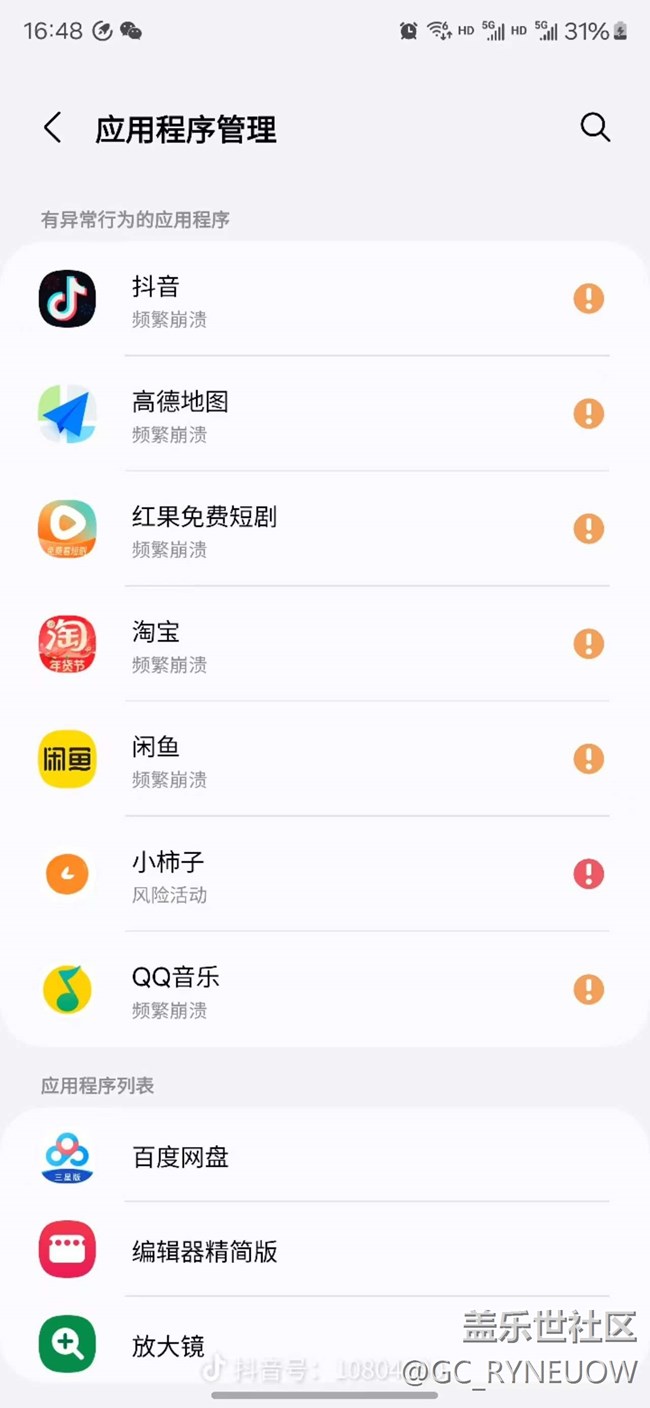Select 编辑器精简版 in the app list
650x1408 pixels.
[x=325, y=1250]
